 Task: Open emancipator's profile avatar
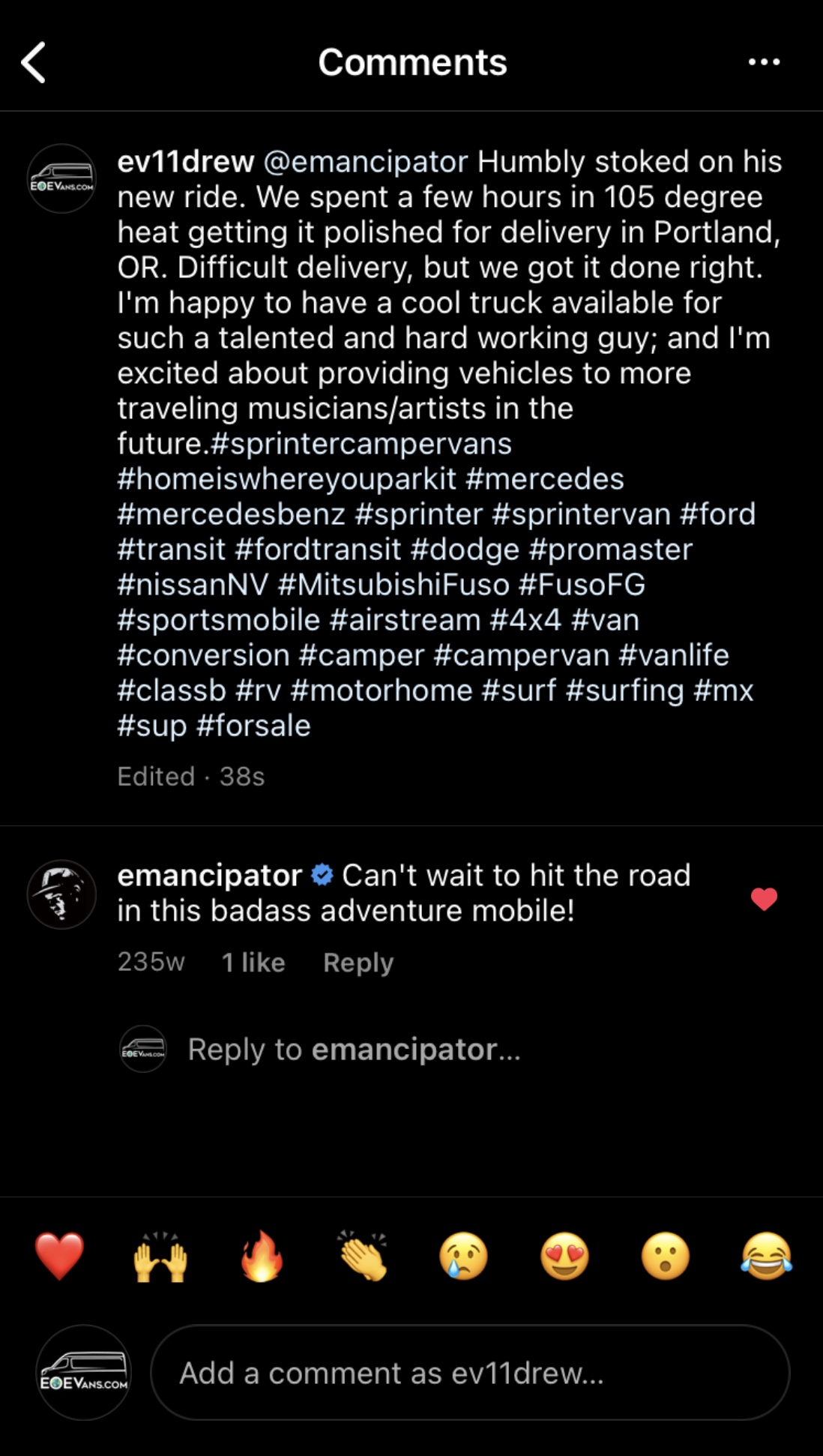tap(61, 894)
